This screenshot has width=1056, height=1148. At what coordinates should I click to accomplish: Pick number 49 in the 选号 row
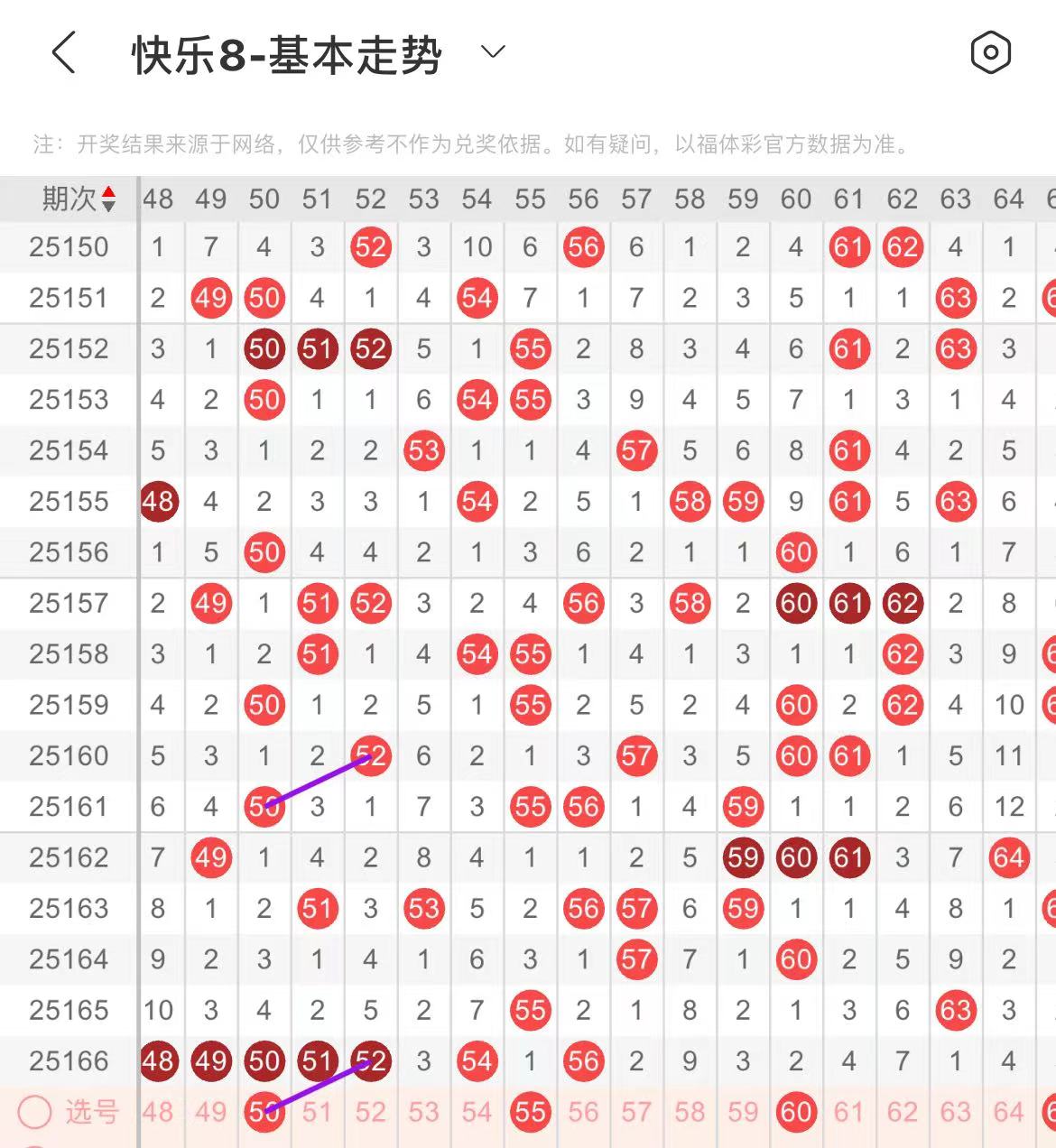(x=211, y=1112)
